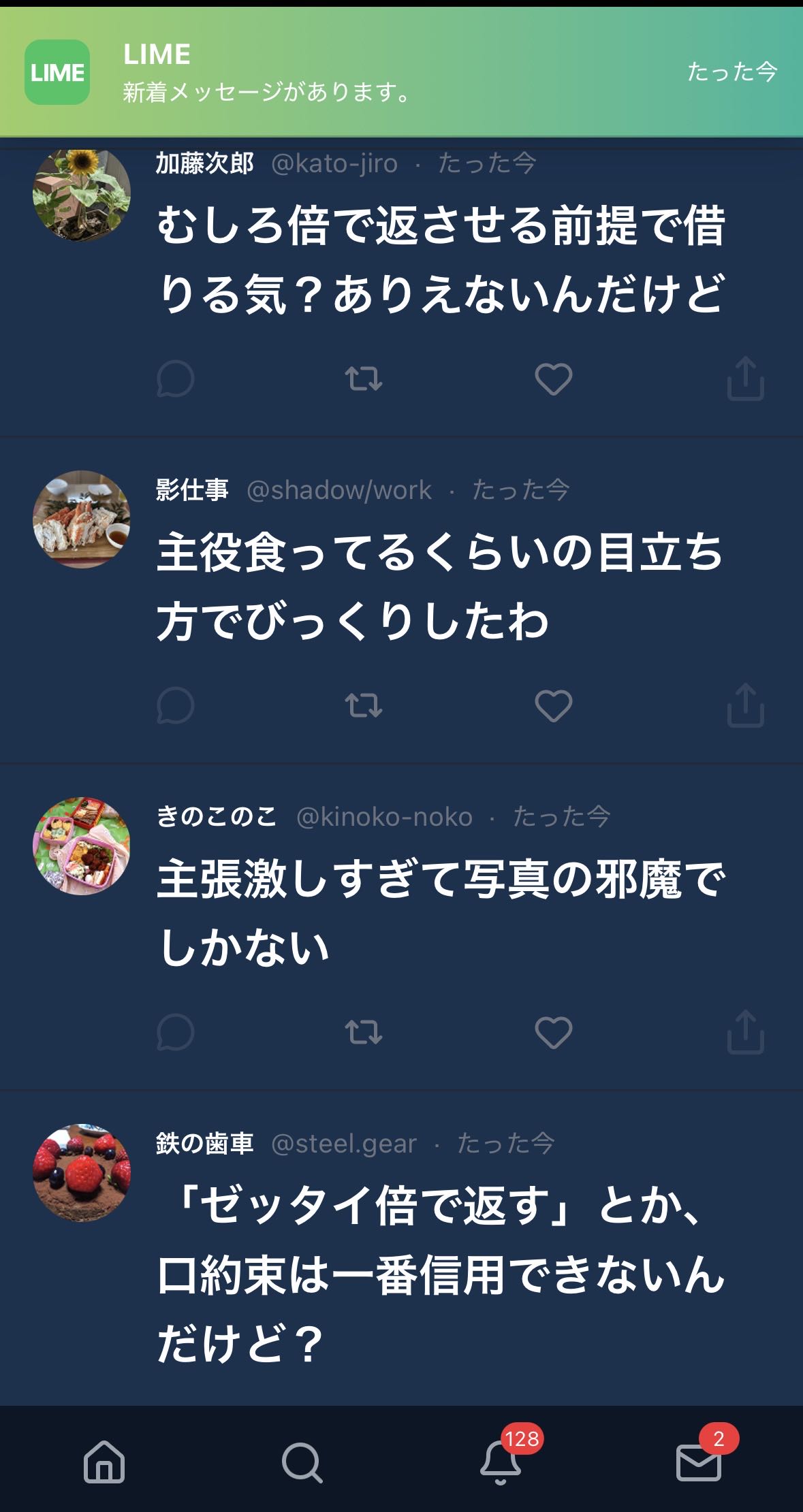Screen dimensions: 803x1512
Task: Open きのこのこ's profile picture
Action: pos(82,846)
